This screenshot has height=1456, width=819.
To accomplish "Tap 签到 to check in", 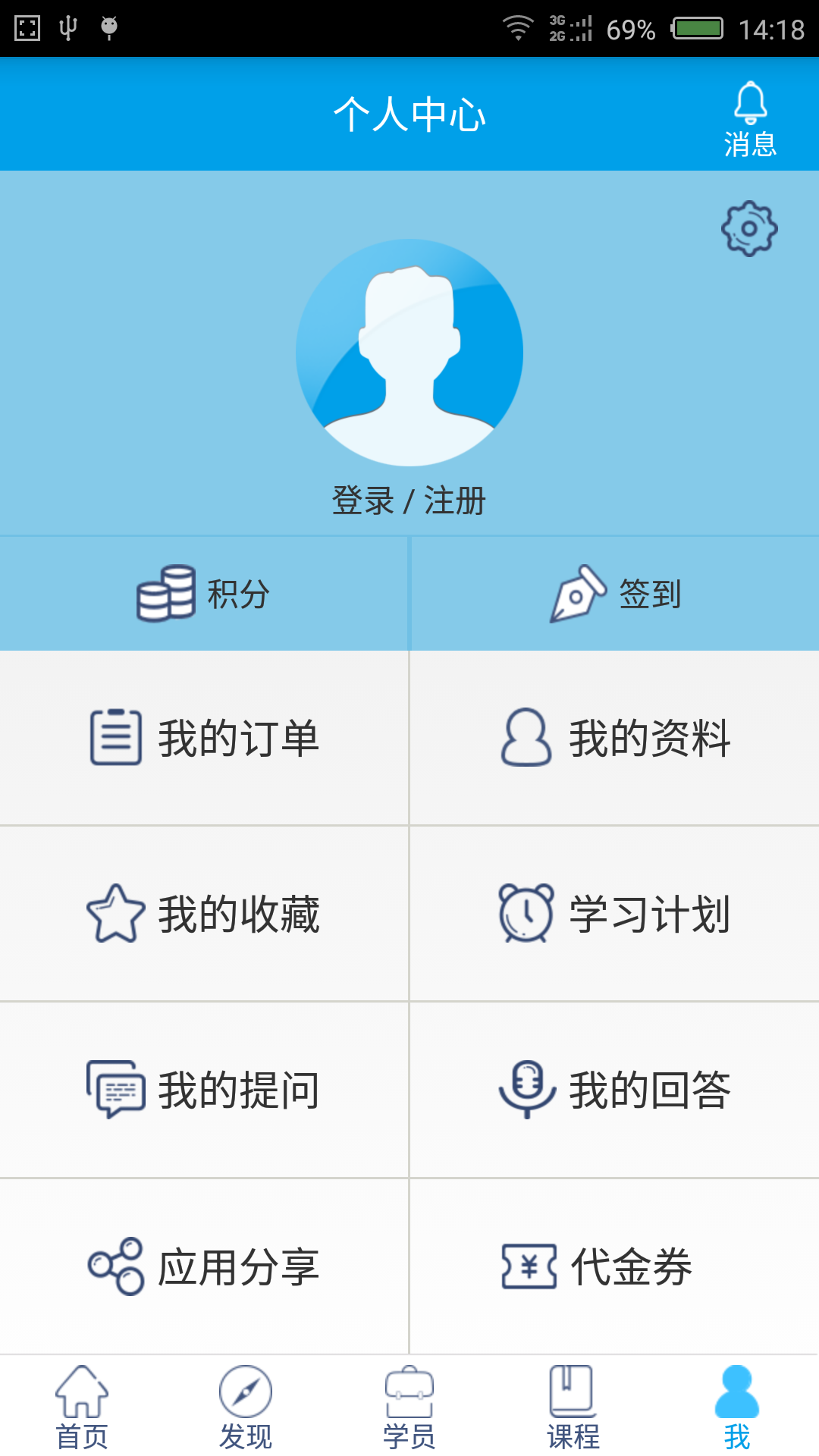I will 615,594.
